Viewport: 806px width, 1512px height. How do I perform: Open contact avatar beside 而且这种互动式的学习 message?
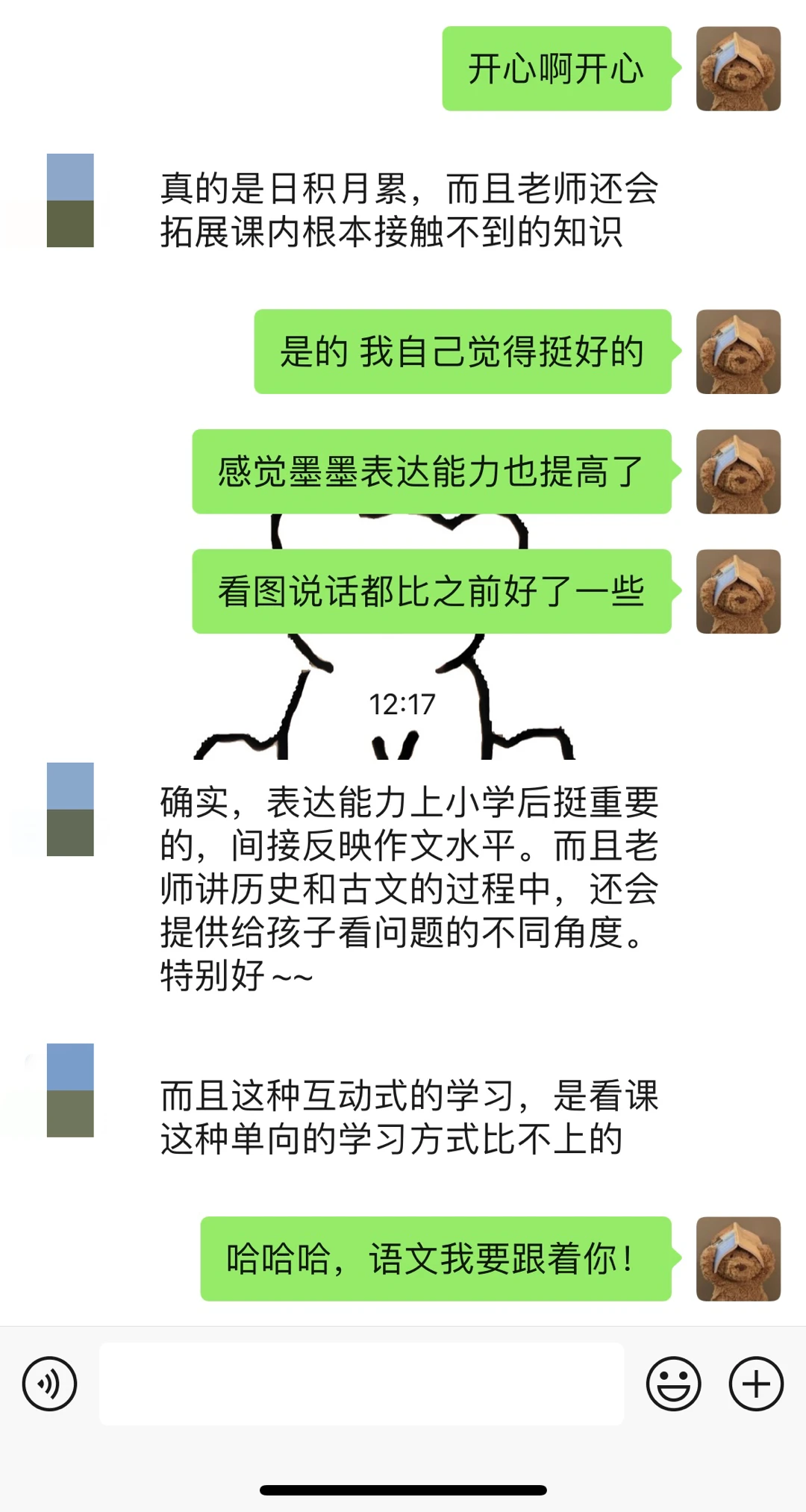click(x=70, y=1090)
